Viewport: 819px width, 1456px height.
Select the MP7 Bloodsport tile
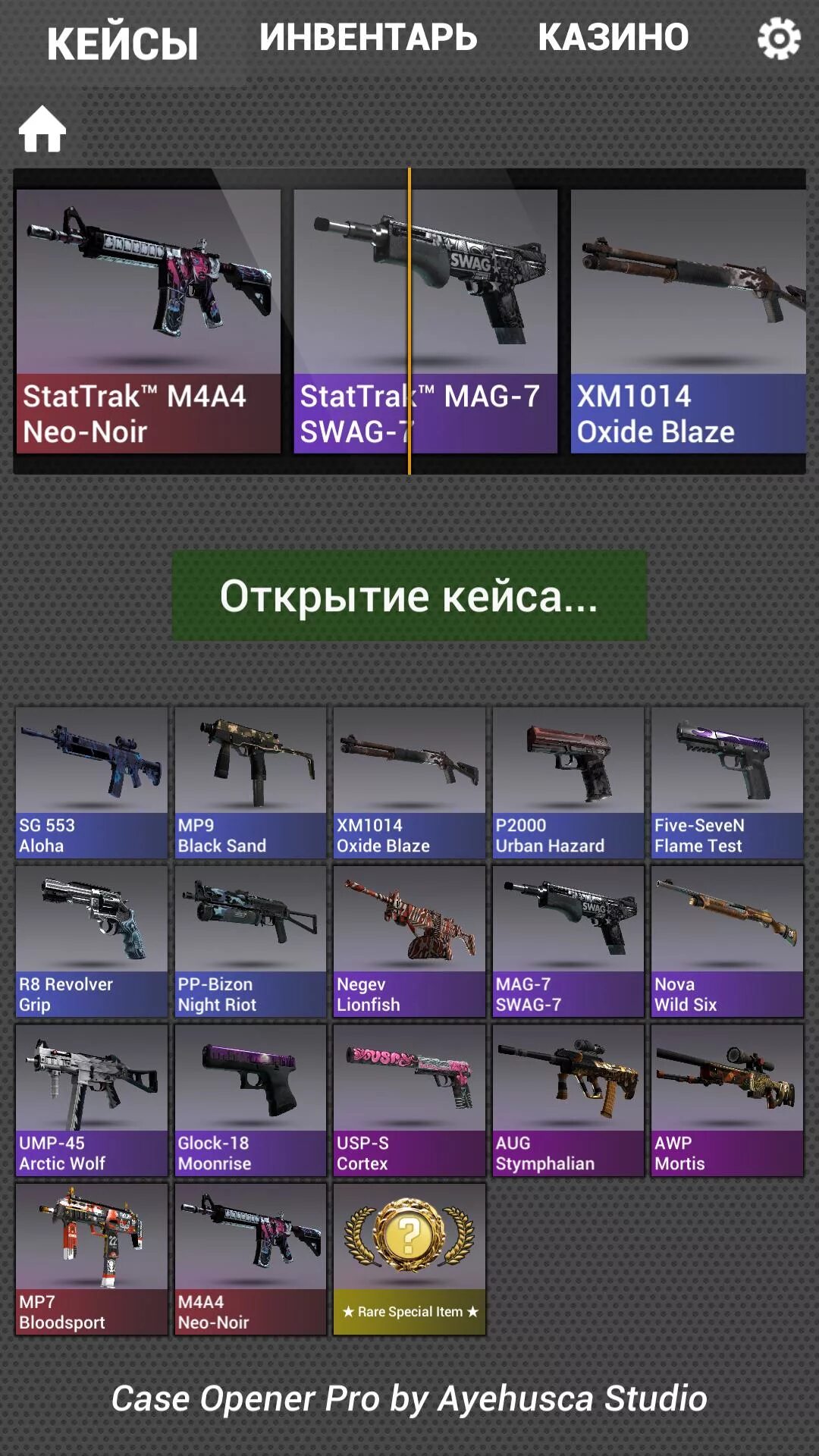pyautogui.click(x=92, y=1259)
